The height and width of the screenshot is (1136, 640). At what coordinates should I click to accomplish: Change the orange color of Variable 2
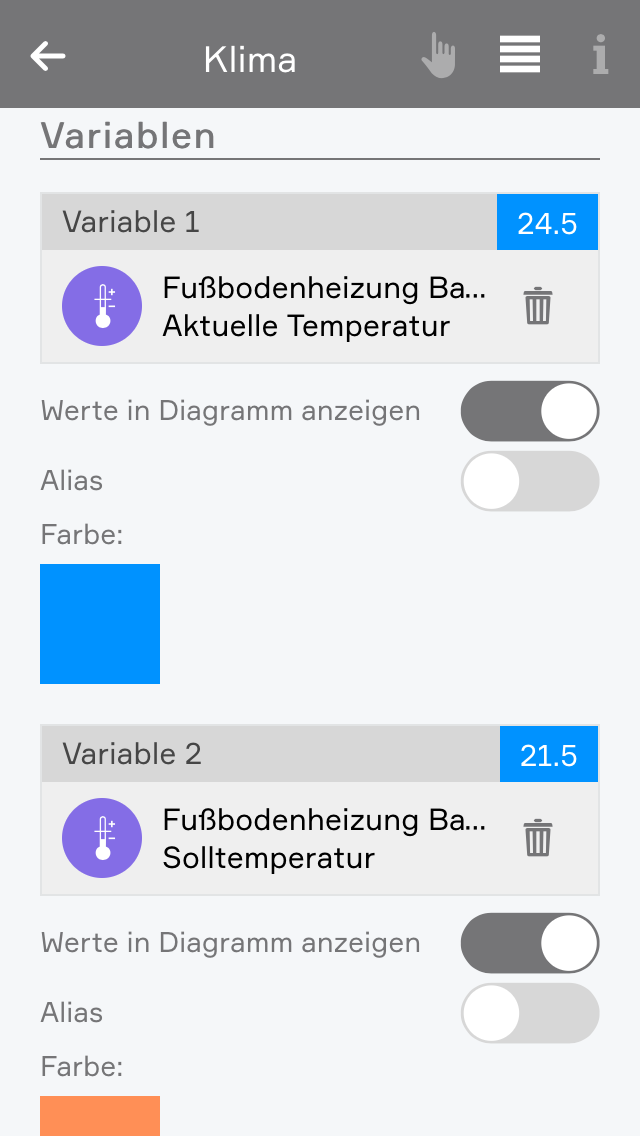click(x=100, y=1116)
